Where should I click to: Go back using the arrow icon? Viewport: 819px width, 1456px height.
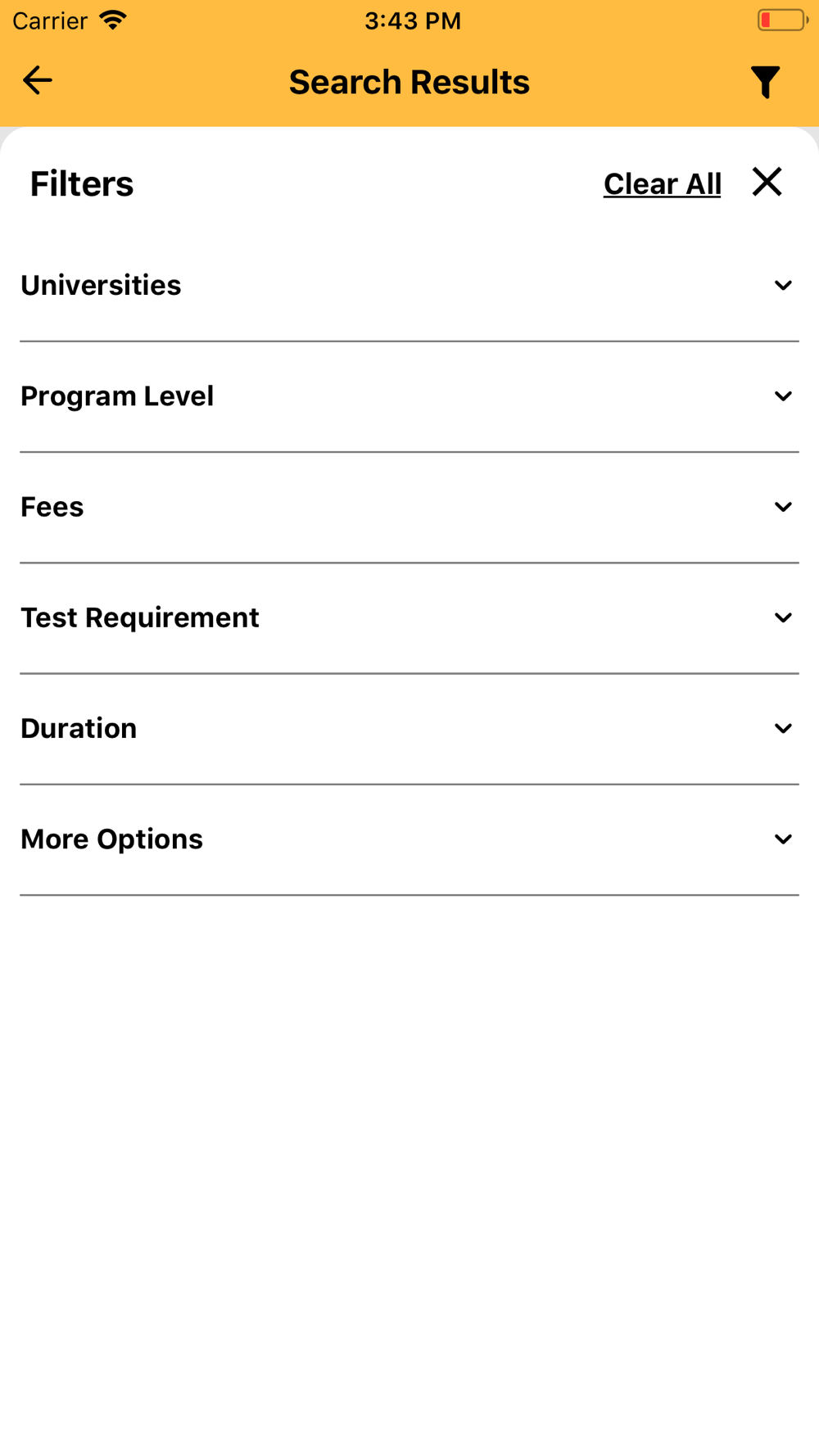click(x=38, y=80)
